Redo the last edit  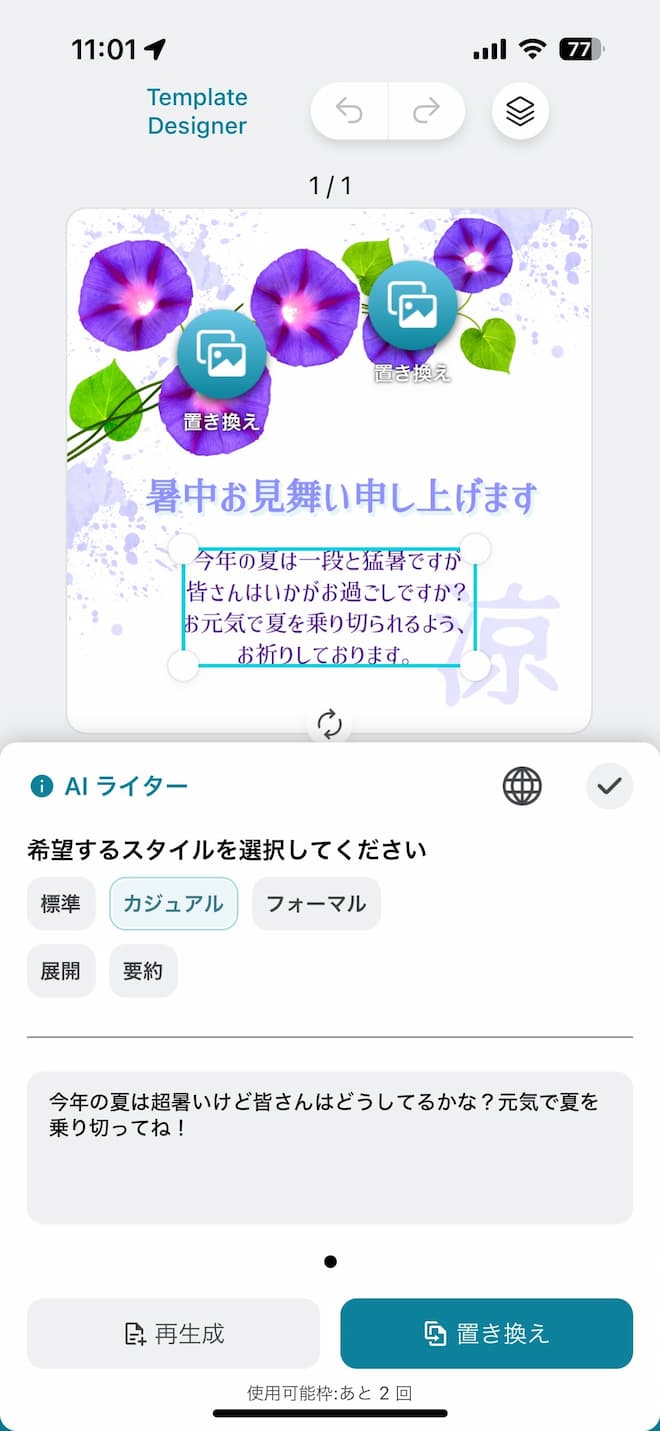426,111
